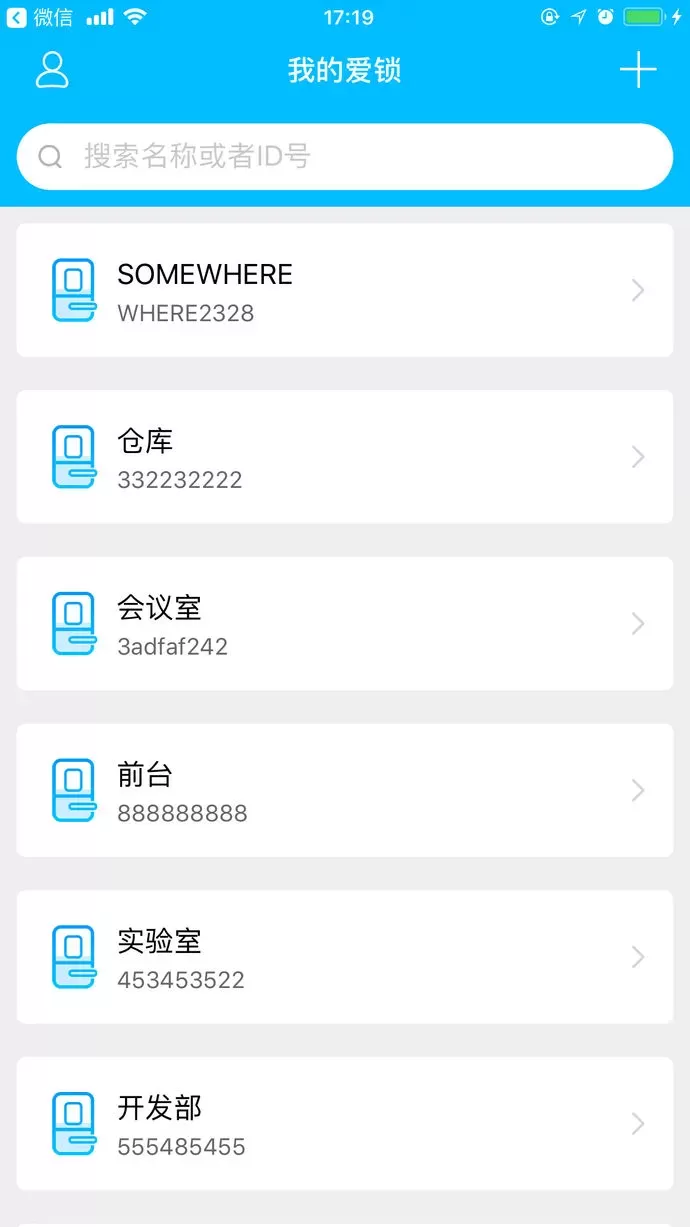Image resolution: width=690 pixels, height=1227 pixels.
Task: Add a new lock with plus icon
Action: pyautogui.click(x=638, y=70)
